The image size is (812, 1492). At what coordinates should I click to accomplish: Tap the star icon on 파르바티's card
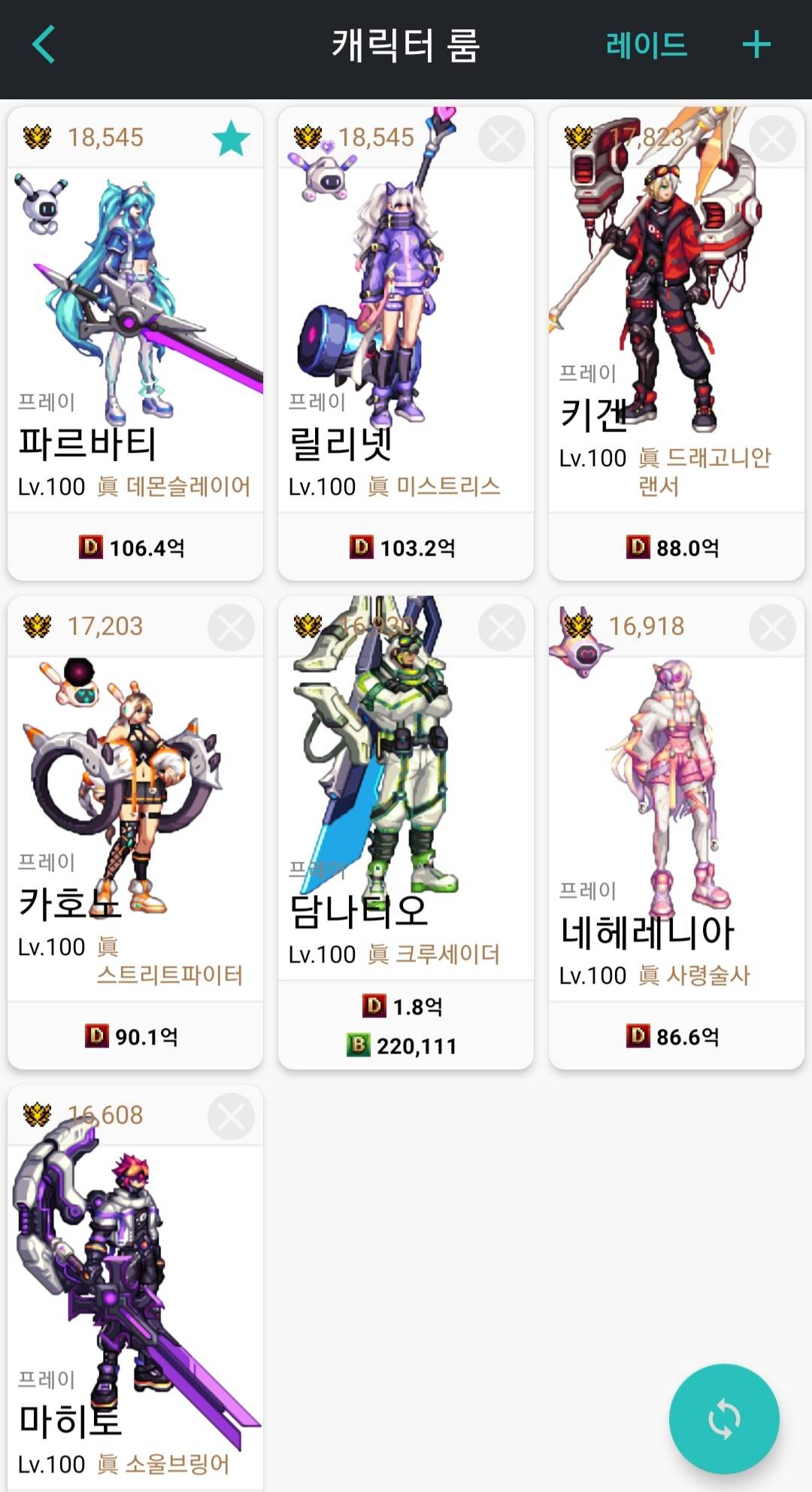(x=230, y=138)
